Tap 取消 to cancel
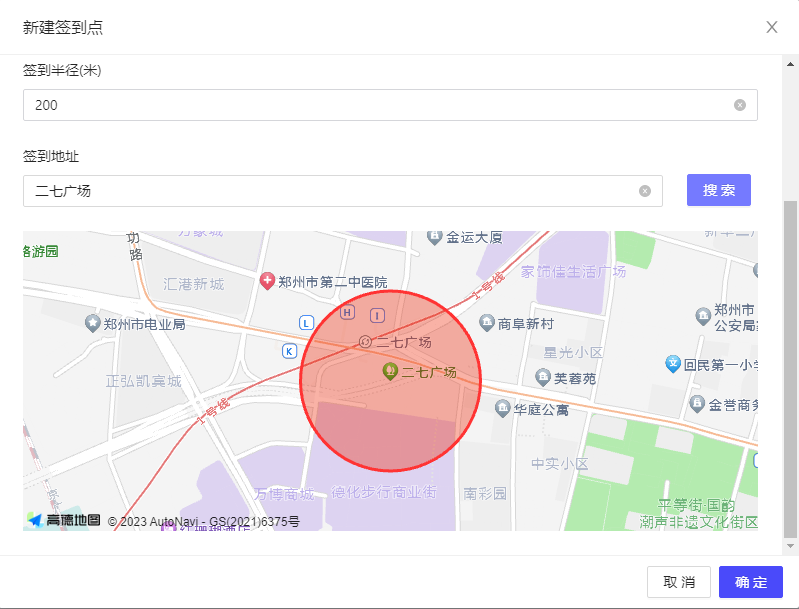The width and height of the screenshot is (799, 609). tap(679, 582)
